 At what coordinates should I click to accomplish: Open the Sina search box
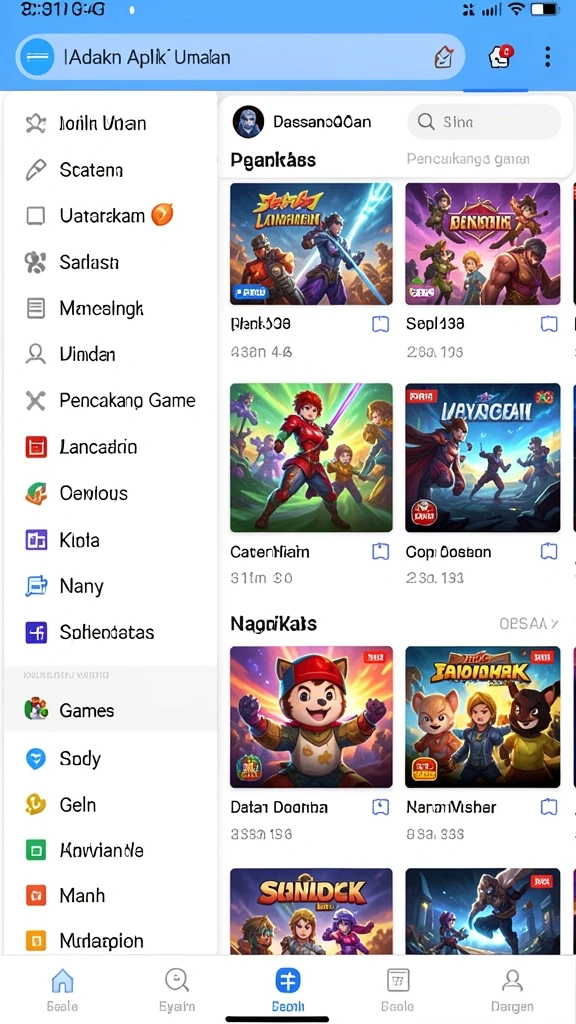click(x=484, y=121)
